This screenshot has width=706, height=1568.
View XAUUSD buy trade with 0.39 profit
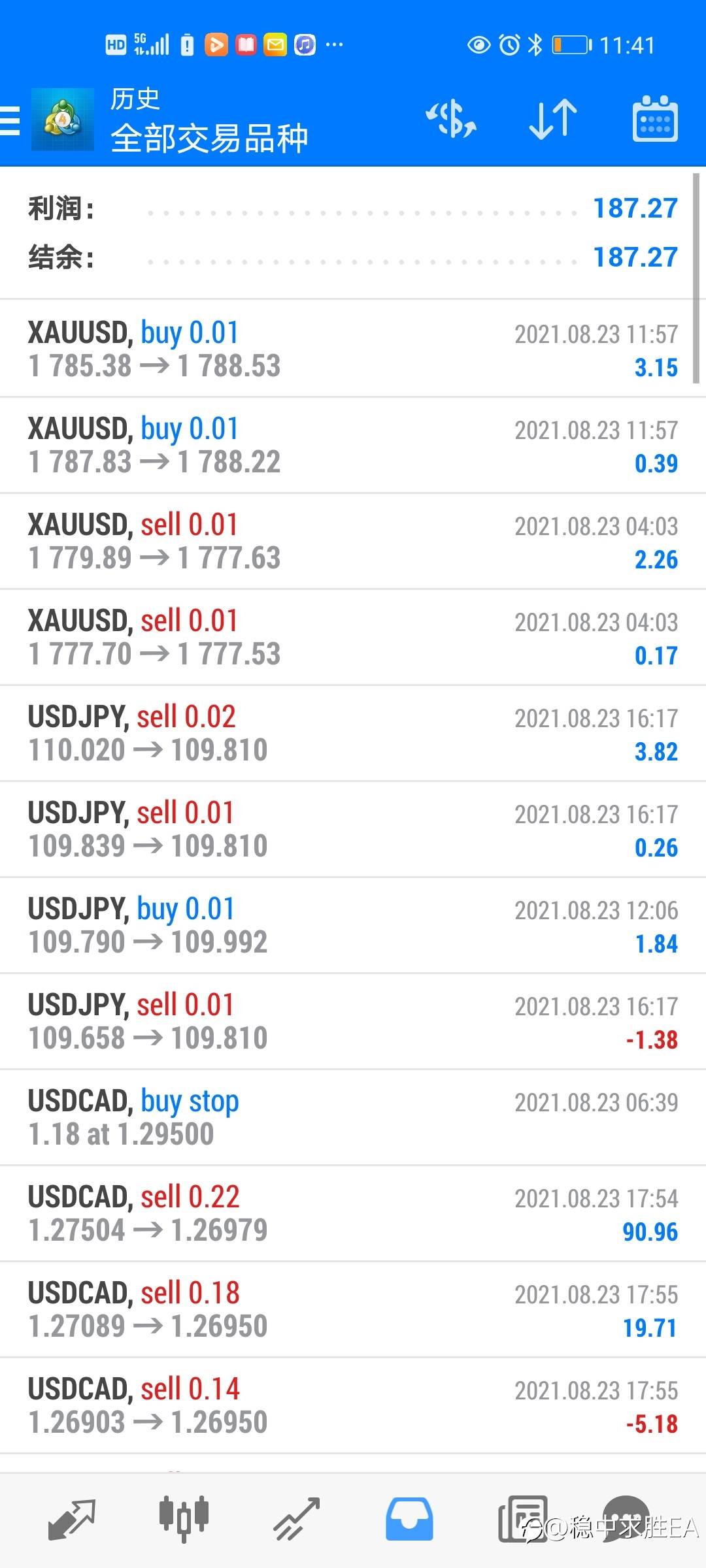tap(353, 445)
